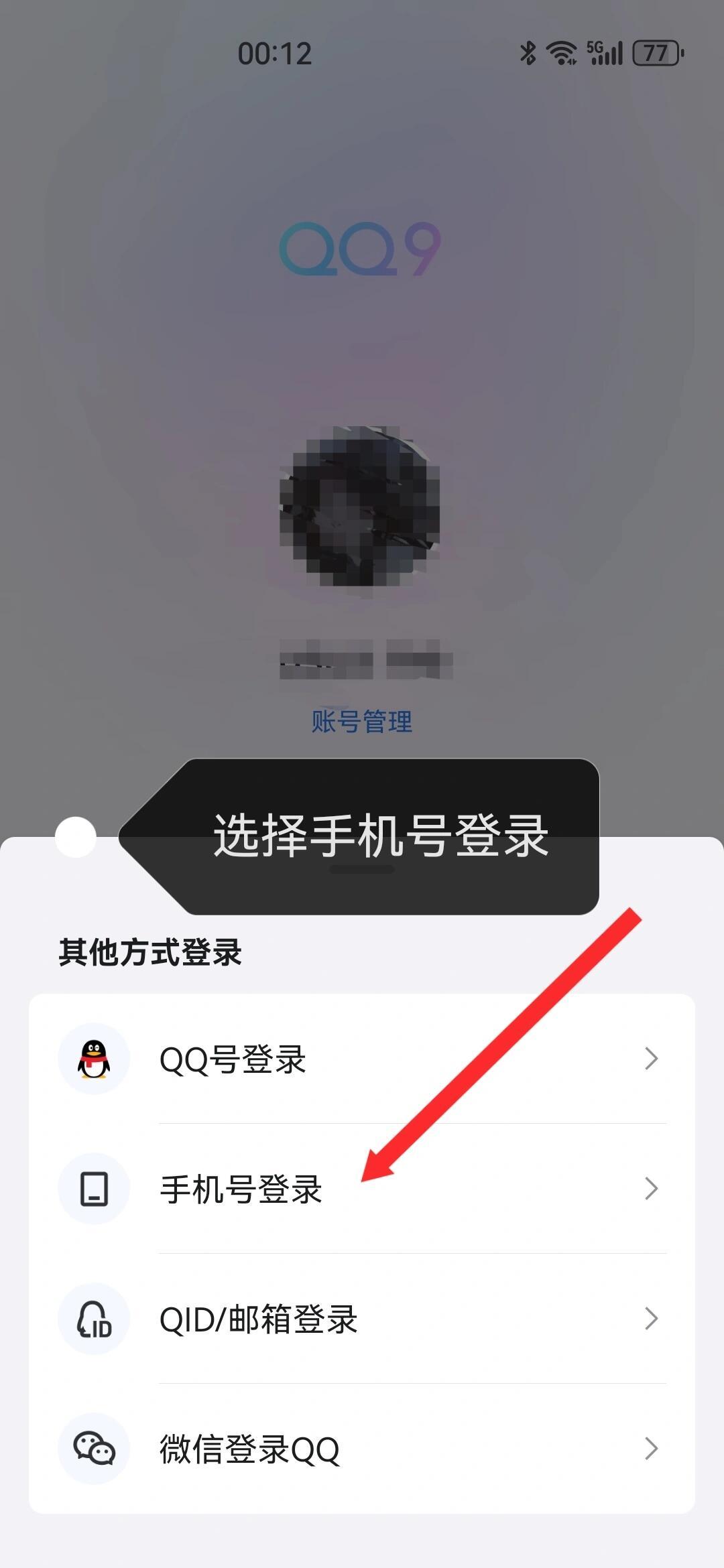Choose QQ号登录 option

click(362, 1059)
